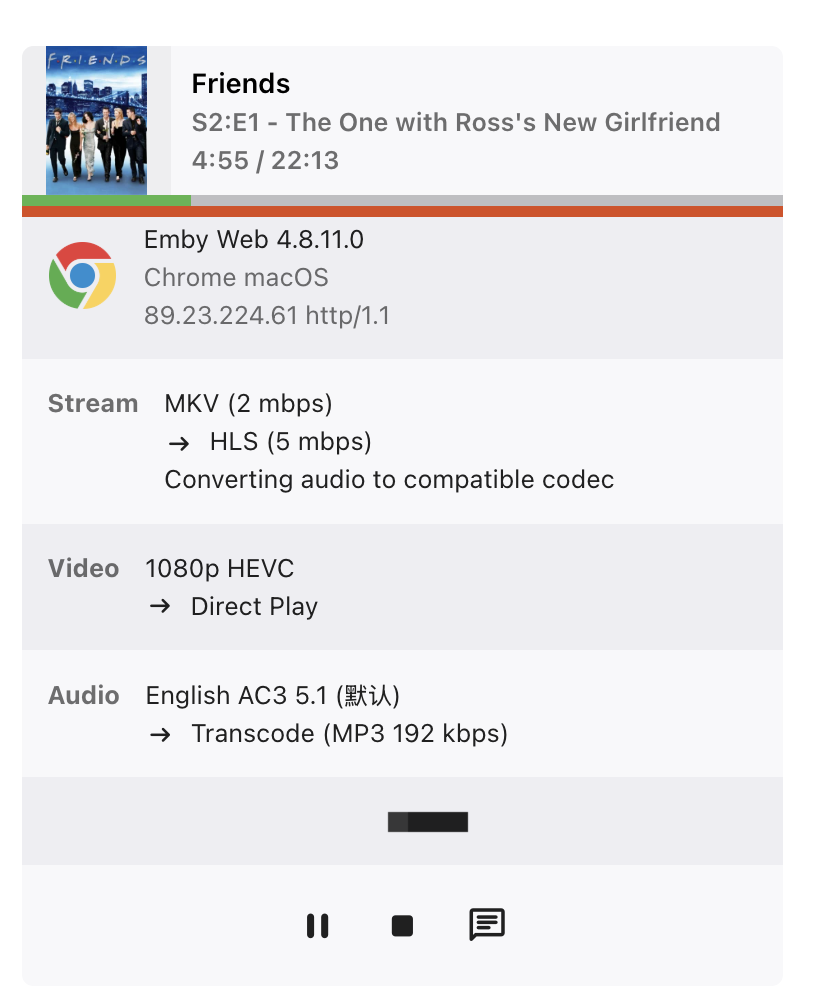Image resolution: width=830 pixels, height=1002 pixels.
Task: Send a message to this session
Action: [x=487, y=925]
